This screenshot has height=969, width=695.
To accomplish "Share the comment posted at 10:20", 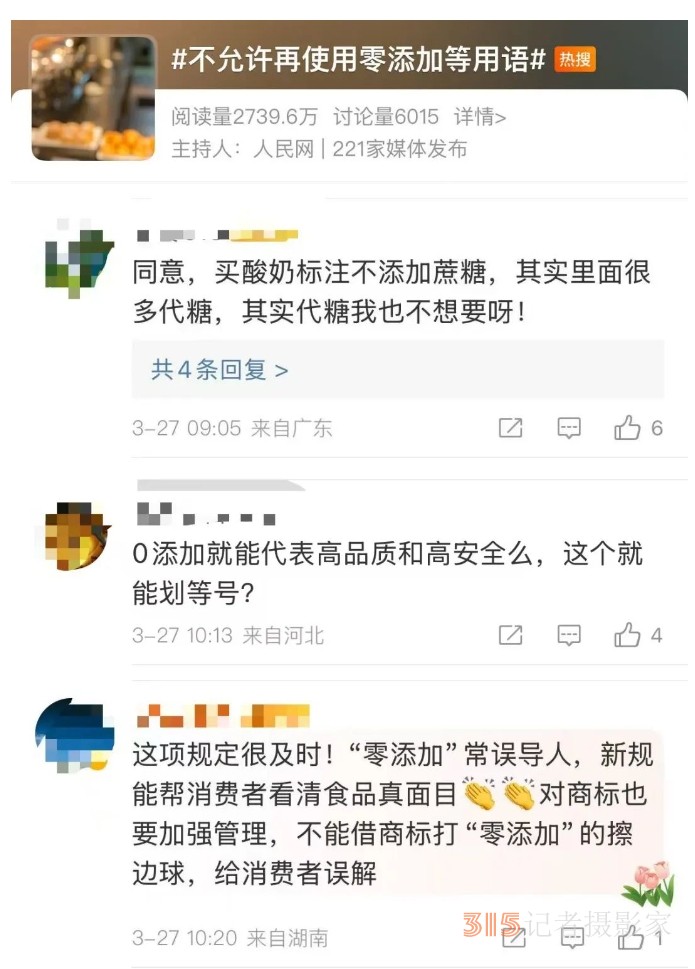I will (x=513, y=938).
